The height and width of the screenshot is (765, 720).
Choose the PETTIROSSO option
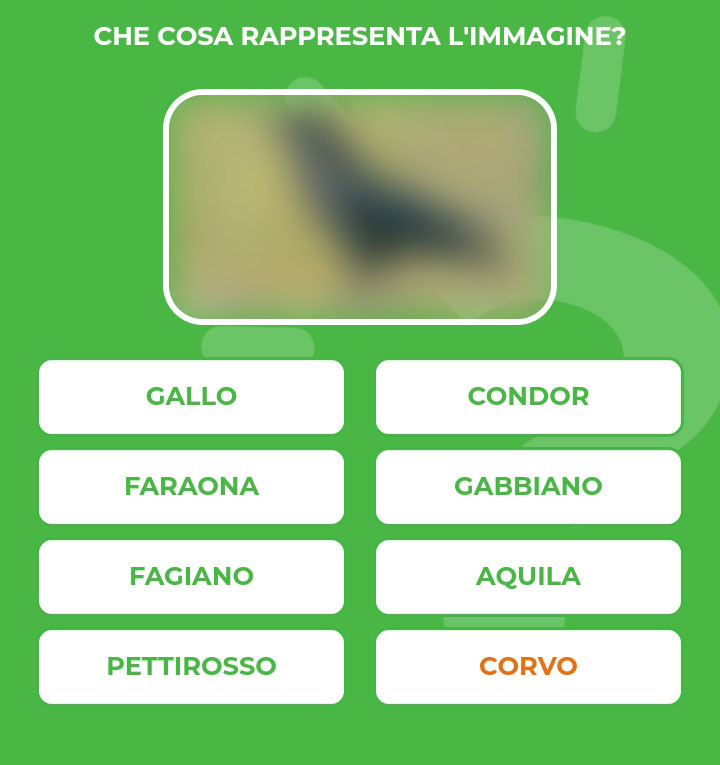click(191, 667)
